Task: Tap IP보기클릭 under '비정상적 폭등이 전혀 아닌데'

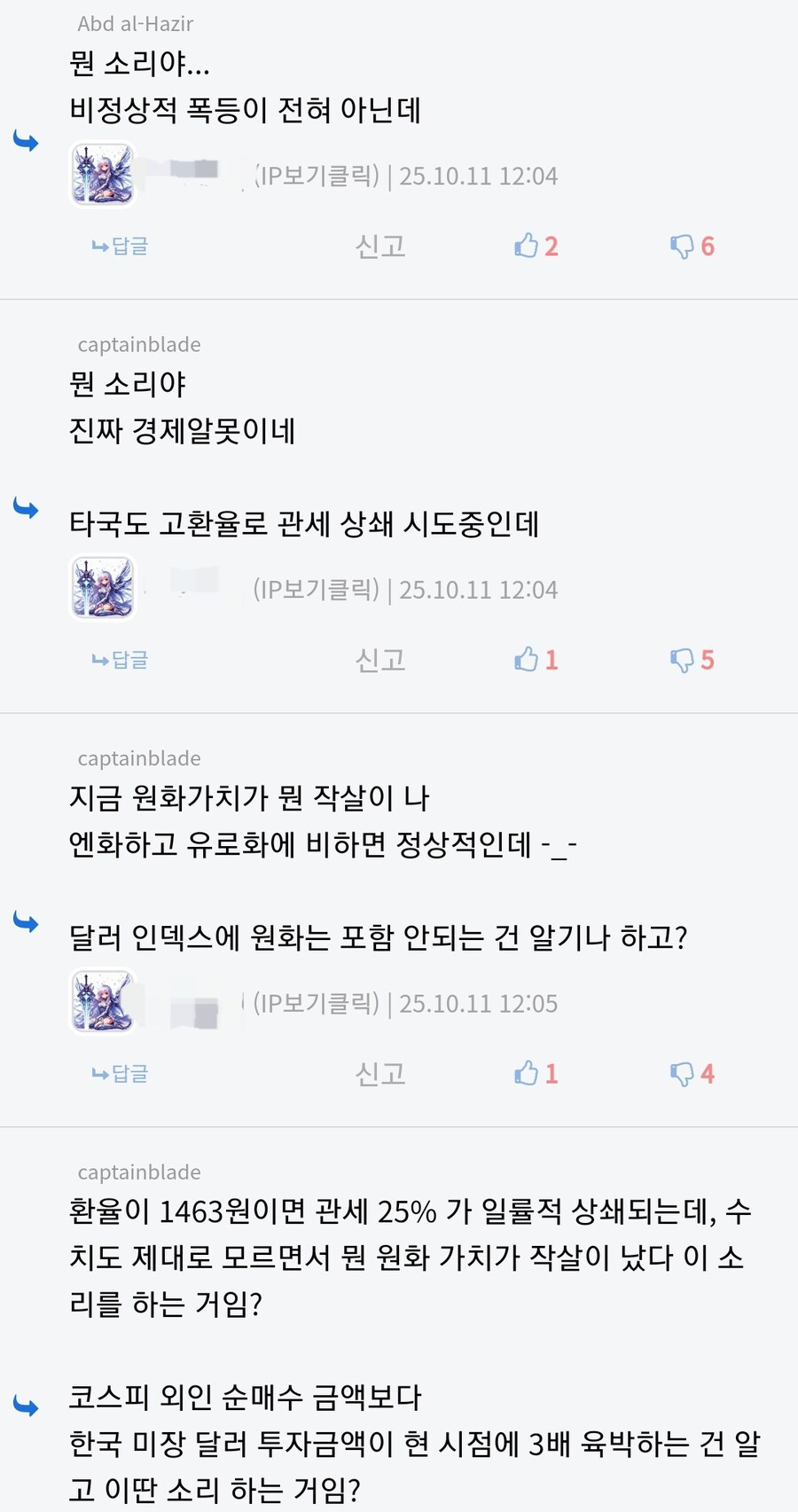Action: coord(317,176)
